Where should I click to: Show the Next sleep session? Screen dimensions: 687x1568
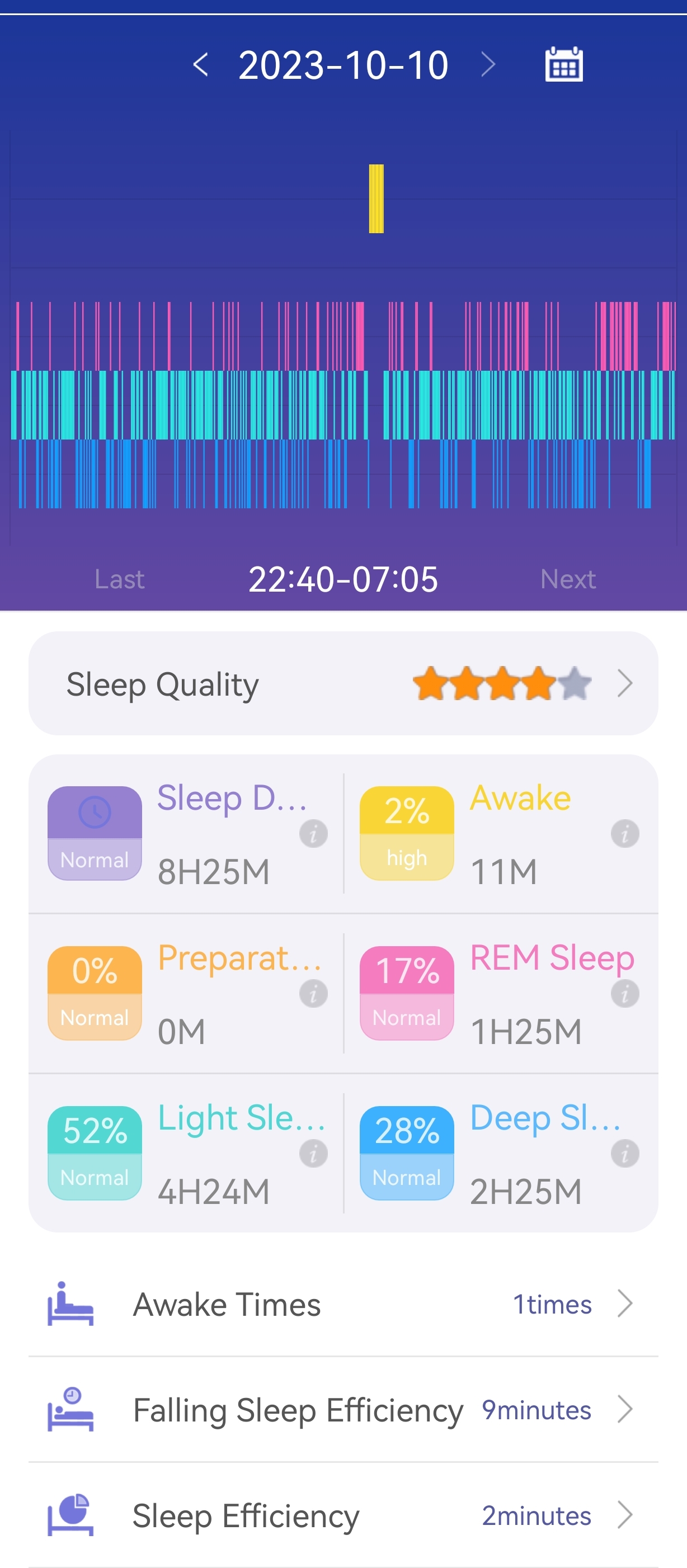pos(568,579)
